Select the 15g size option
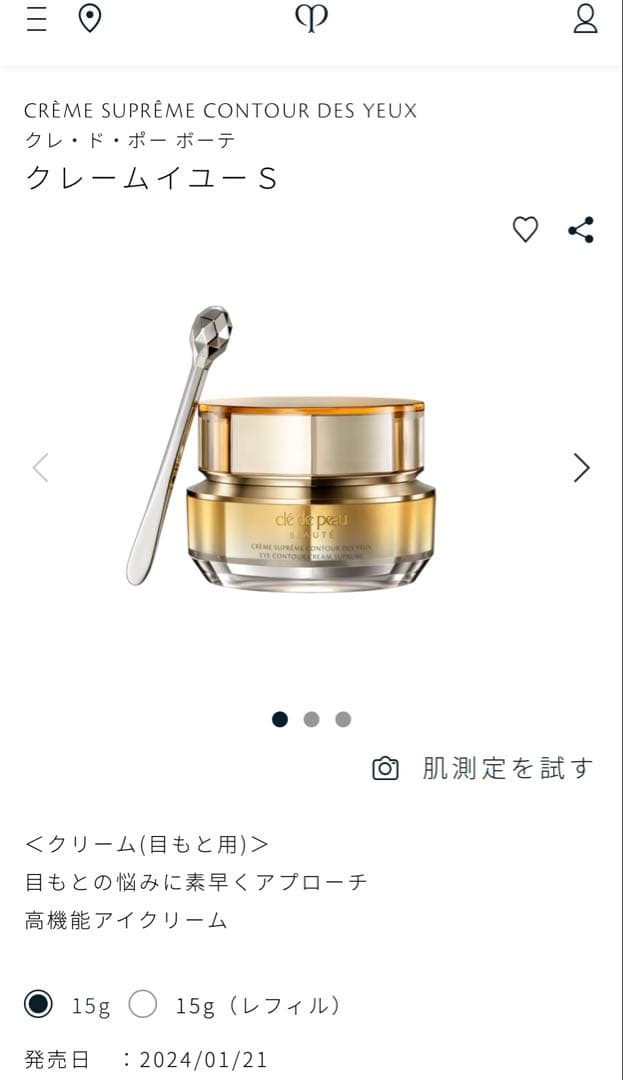623x1080 pixels. pyautogui.click(x=38, y=1004)
